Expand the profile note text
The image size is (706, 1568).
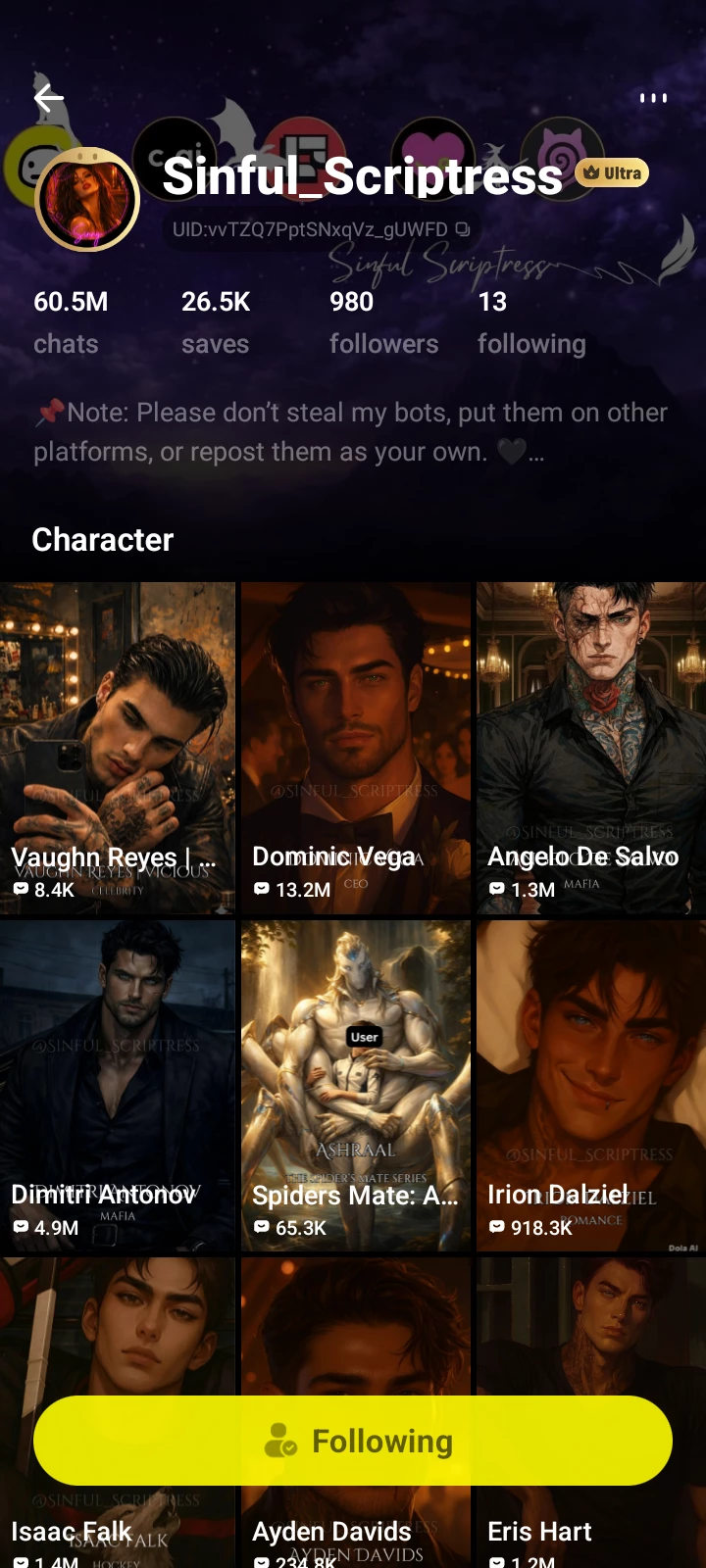tap(535, 453)
